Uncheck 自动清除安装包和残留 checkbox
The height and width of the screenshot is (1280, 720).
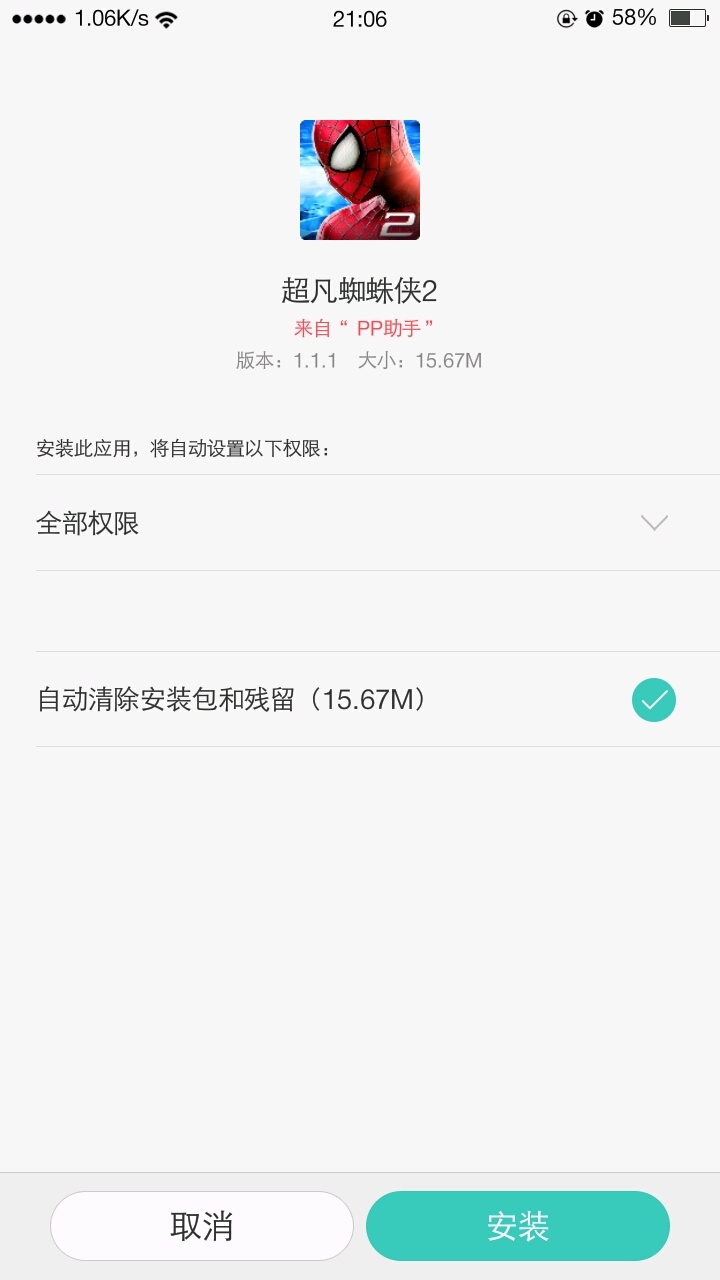tap(654, 700)
